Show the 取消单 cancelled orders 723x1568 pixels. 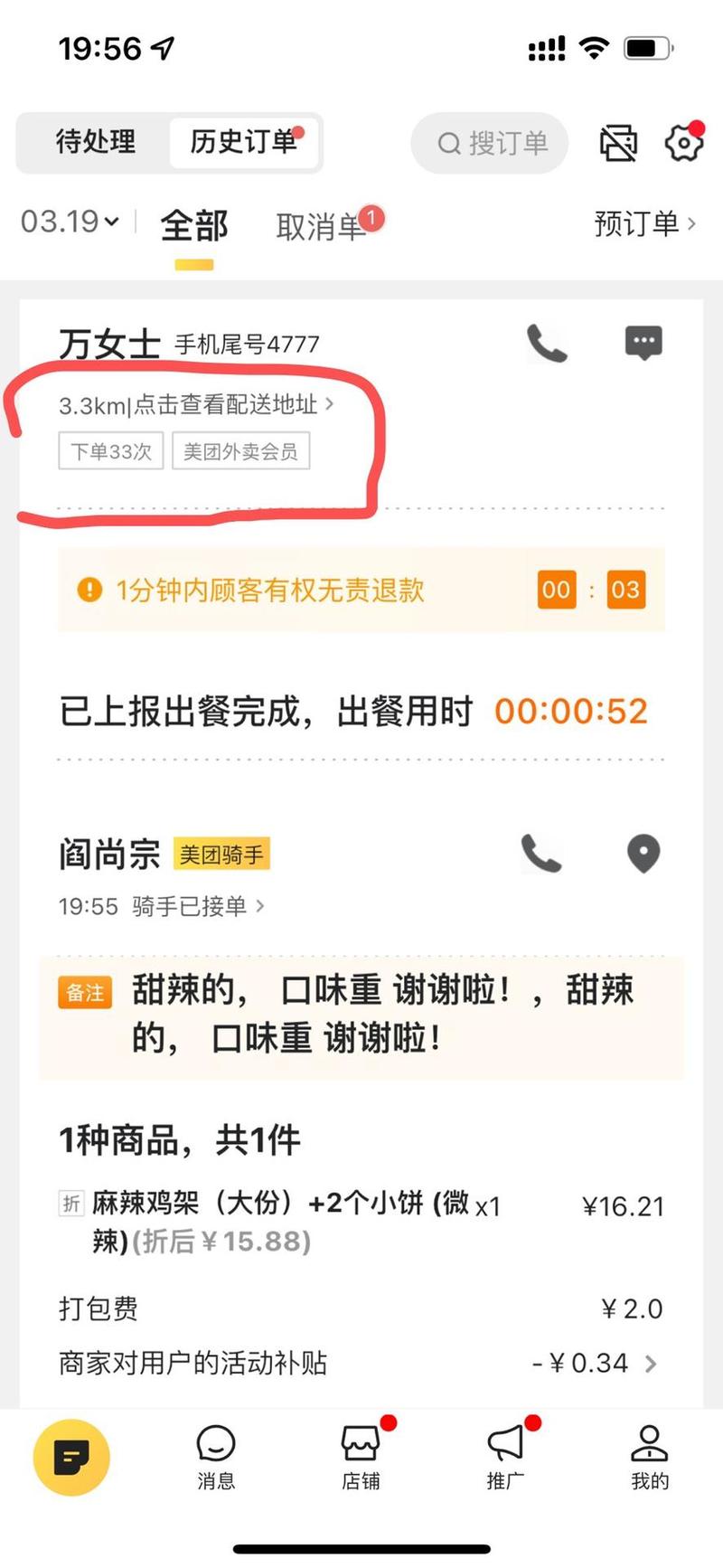pos(320,226)
